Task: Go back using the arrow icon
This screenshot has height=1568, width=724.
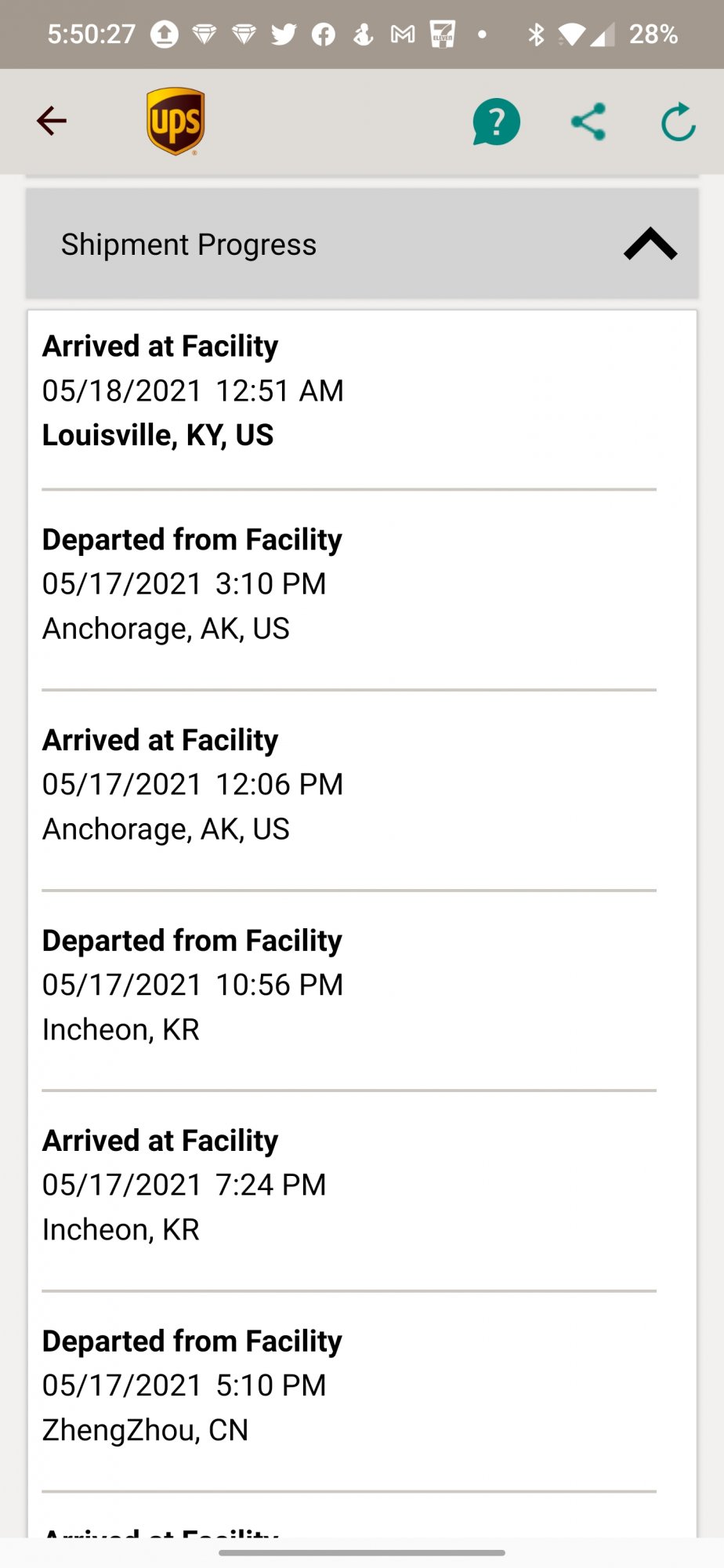Action: point(52,122)
